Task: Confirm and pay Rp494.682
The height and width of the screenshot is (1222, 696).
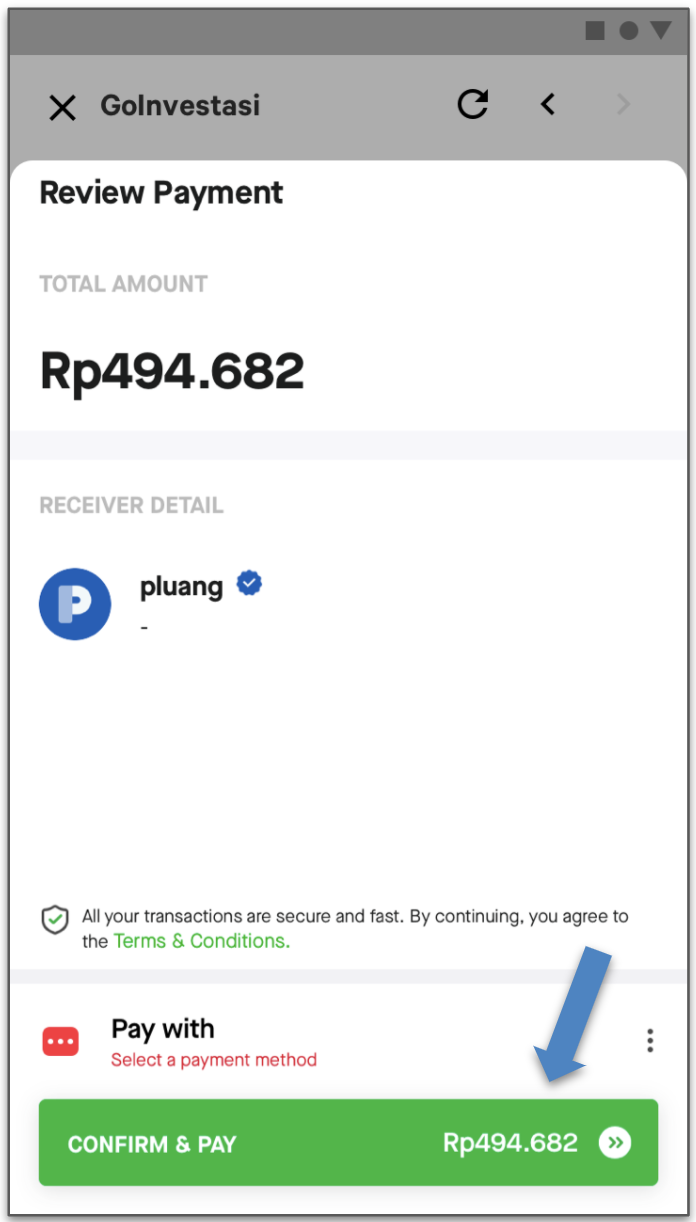Action: click(x=348, y=1143)
